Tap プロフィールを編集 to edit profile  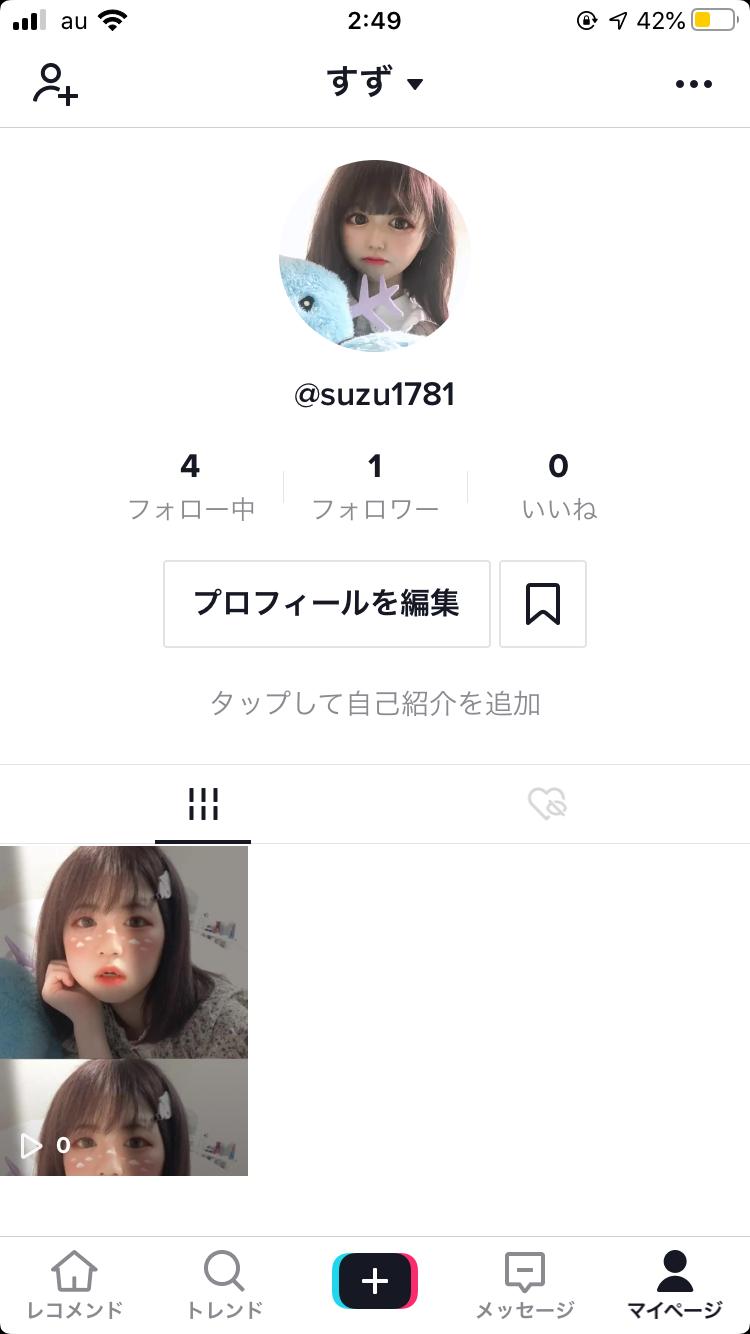click(x=327, y=604)
